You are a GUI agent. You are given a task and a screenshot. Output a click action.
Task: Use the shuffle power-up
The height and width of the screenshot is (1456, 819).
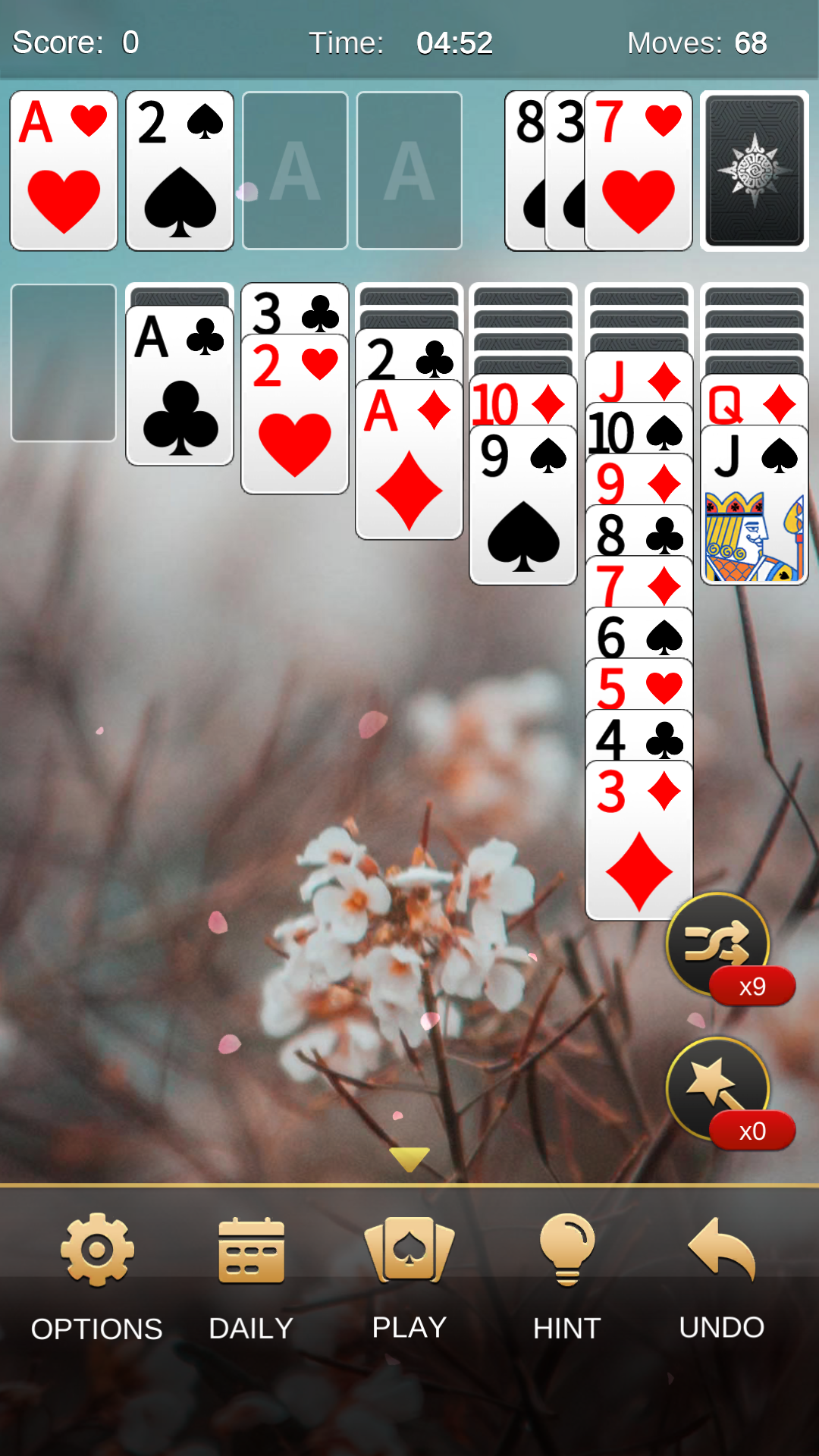[717, 944]
